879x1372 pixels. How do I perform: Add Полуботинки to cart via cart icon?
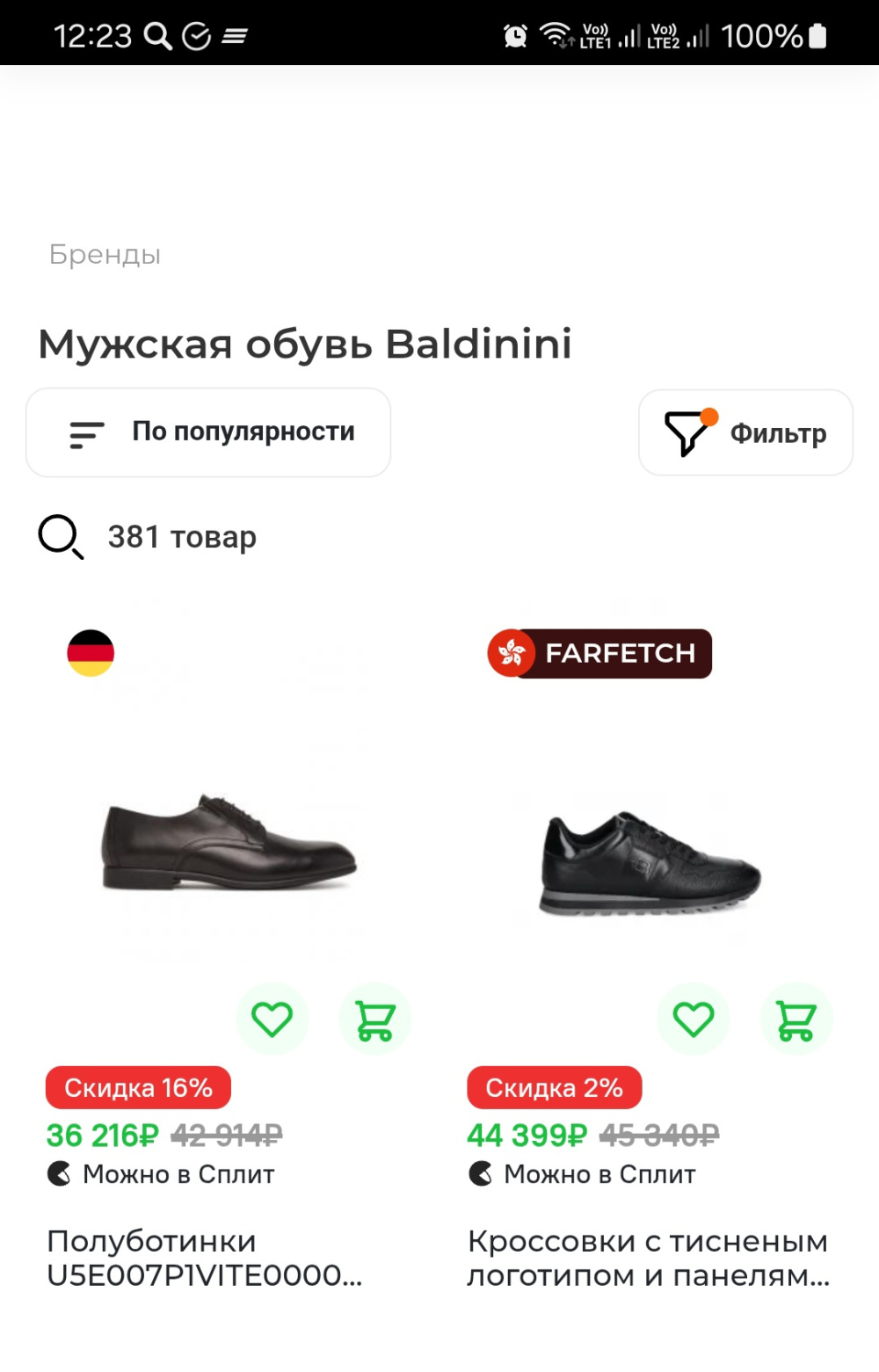point(375,1018)
